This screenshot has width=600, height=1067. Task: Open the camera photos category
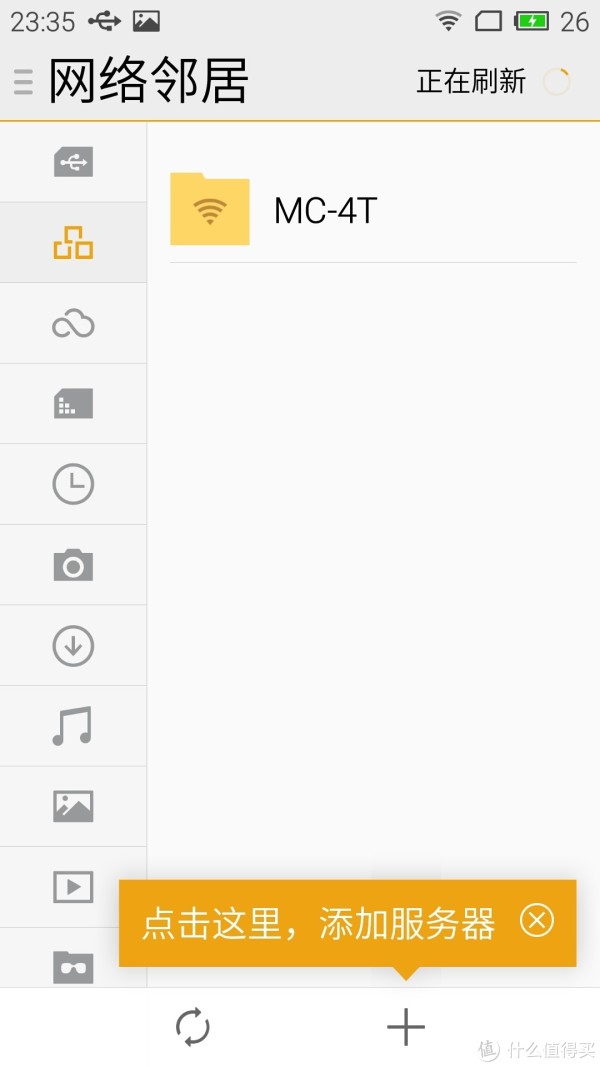(73, 565)
